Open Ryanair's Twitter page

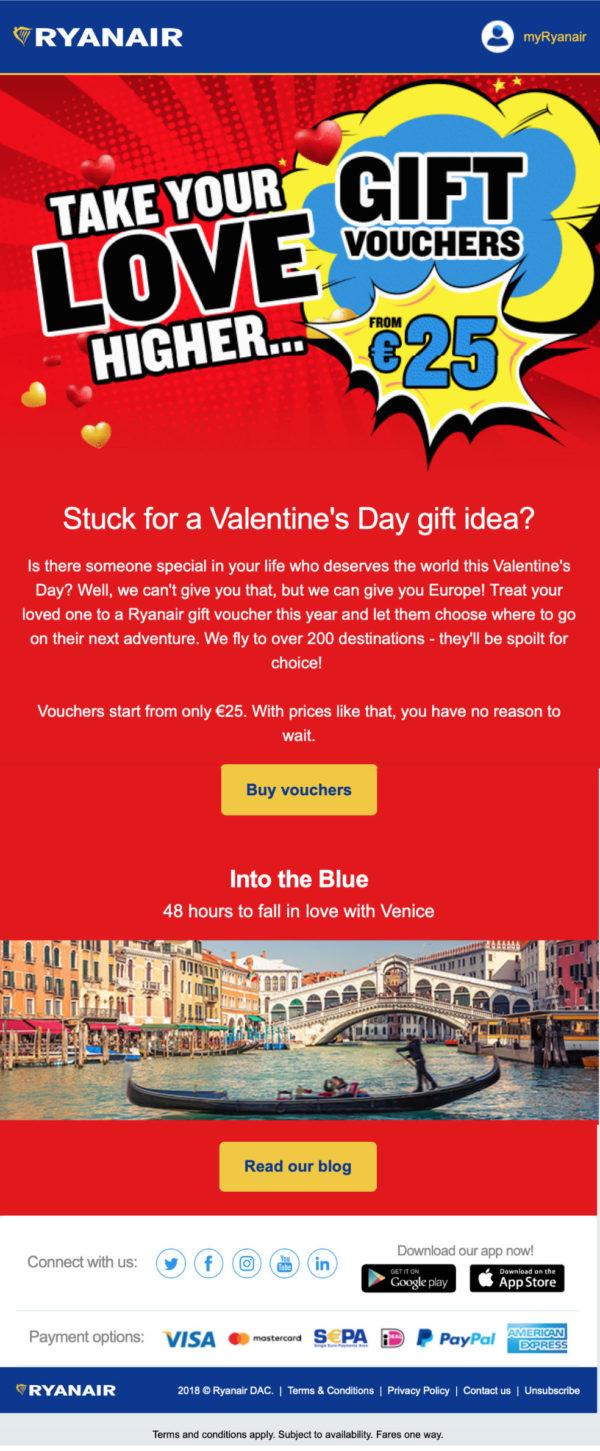(171, 1263)
